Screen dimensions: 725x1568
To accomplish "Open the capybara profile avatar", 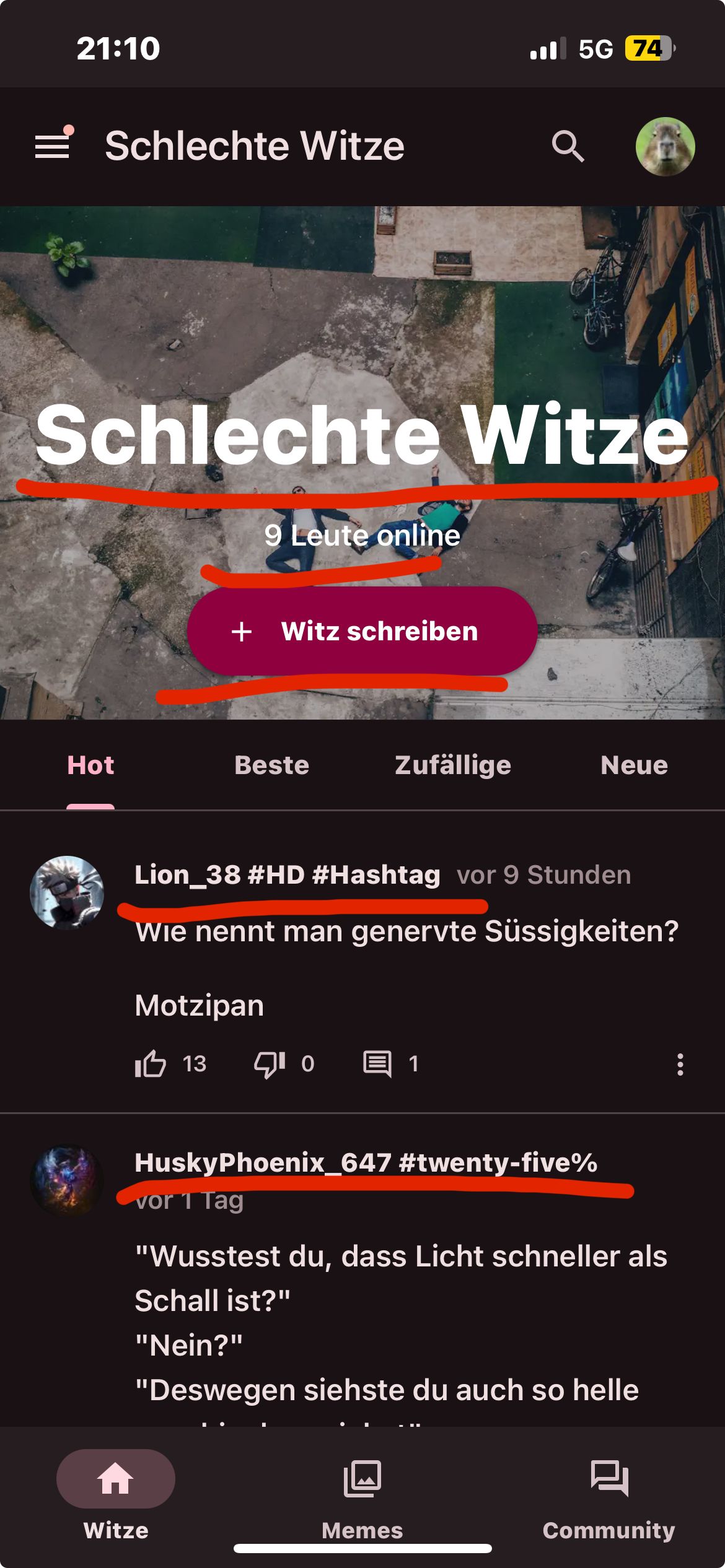I will 665,147.
